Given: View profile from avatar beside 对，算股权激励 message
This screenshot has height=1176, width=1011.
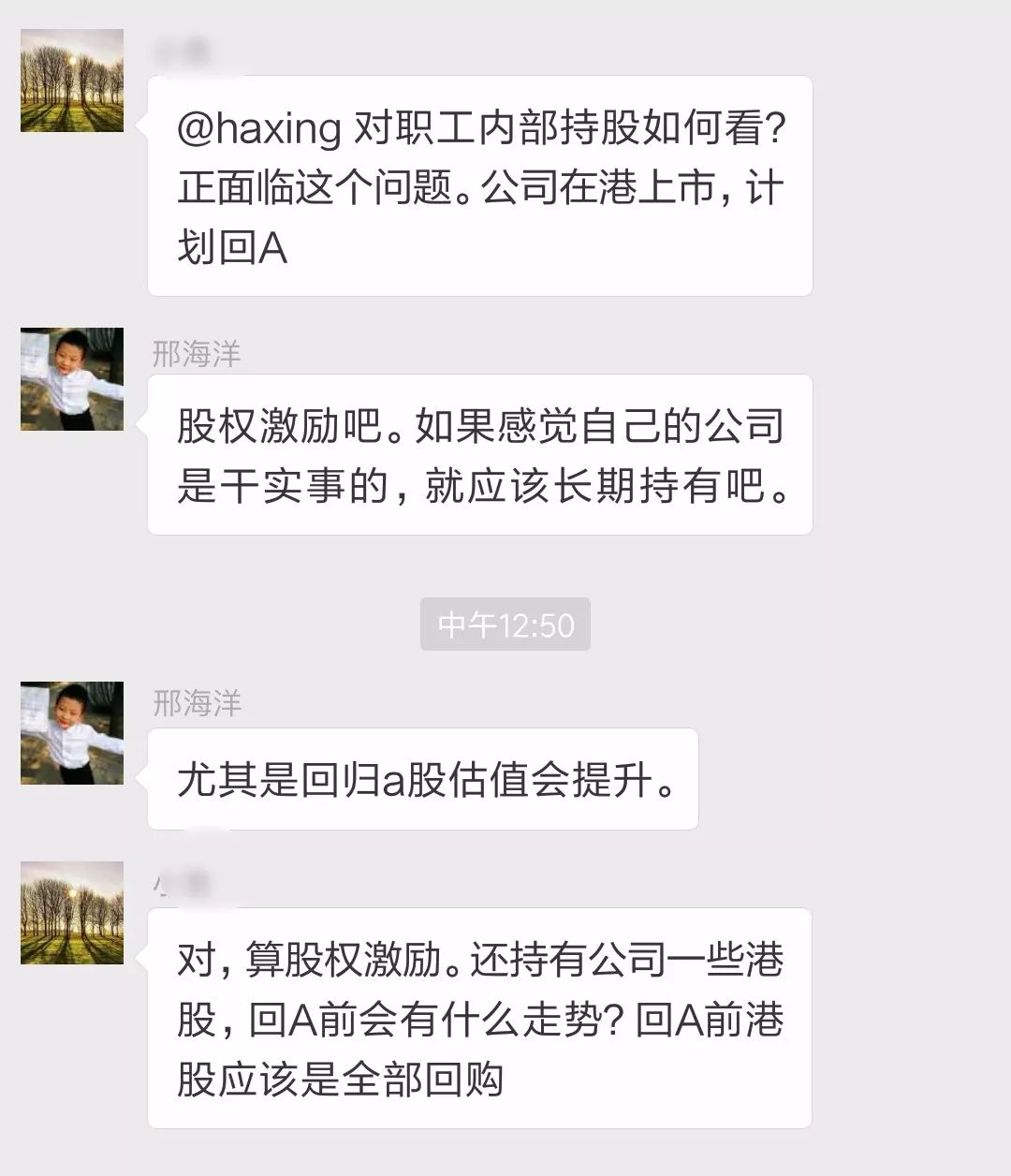Looking at the screenshot, I should click(72, 913).
